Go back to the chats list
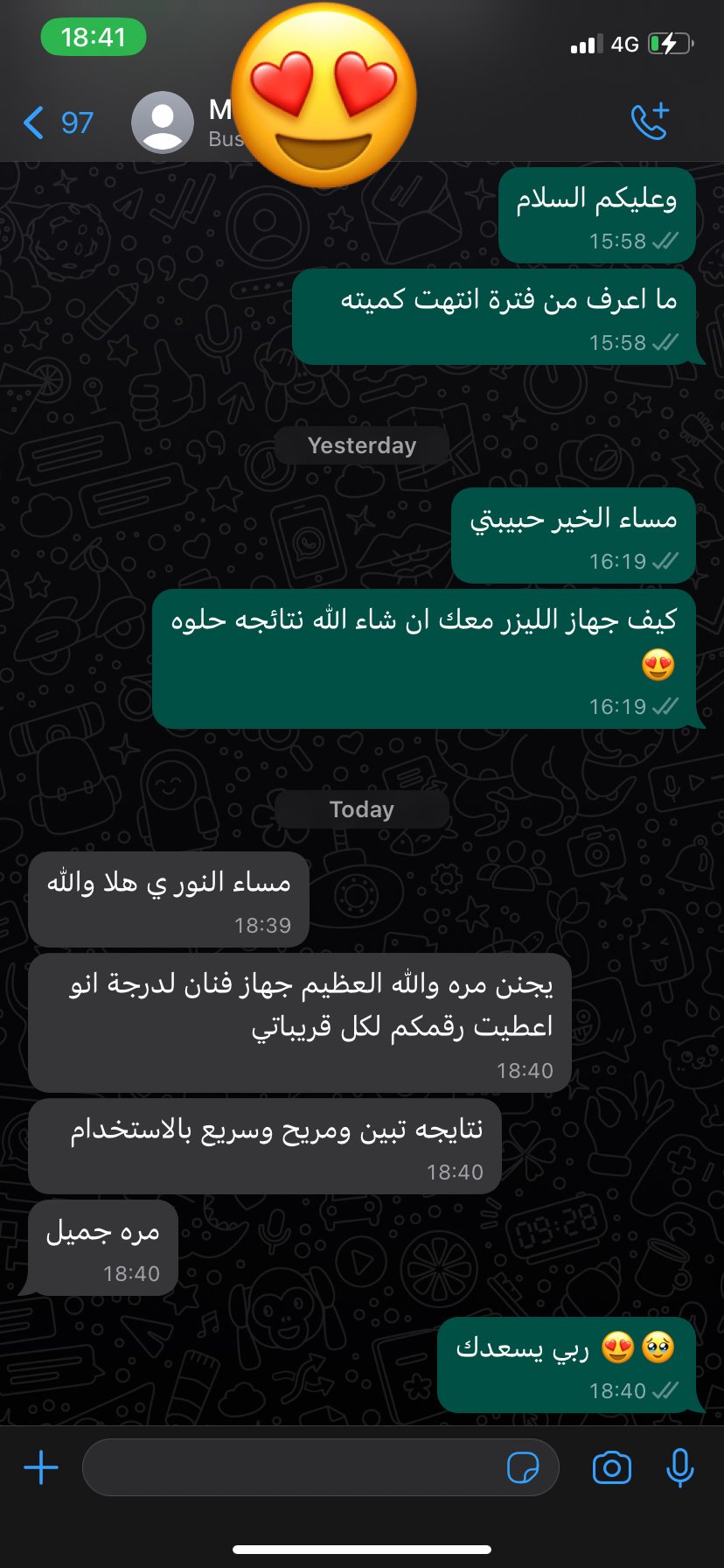 point(58,123)
